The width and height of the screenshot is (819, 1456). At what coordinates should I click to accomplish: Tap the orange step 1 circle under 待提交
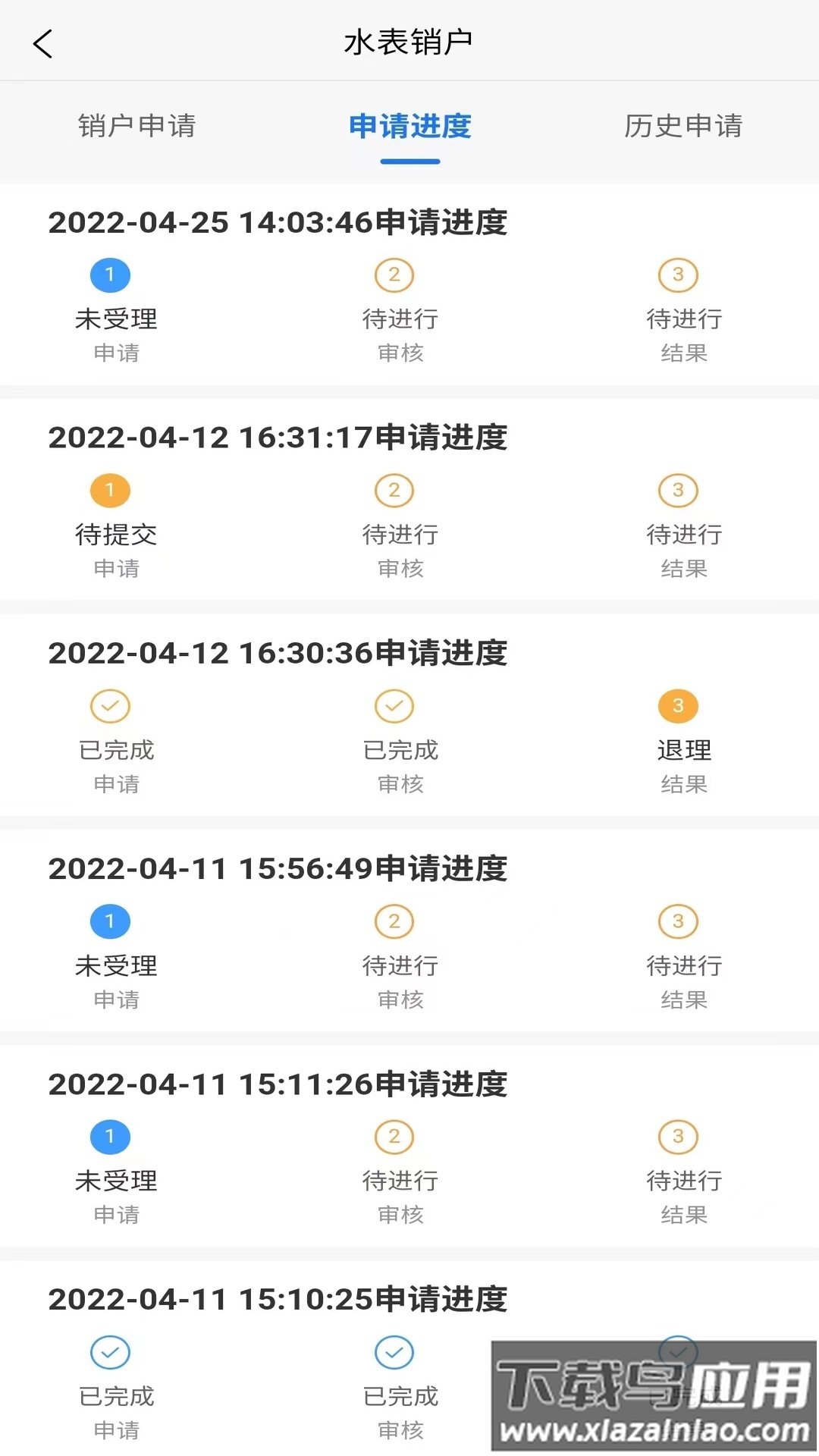[109, 491]
